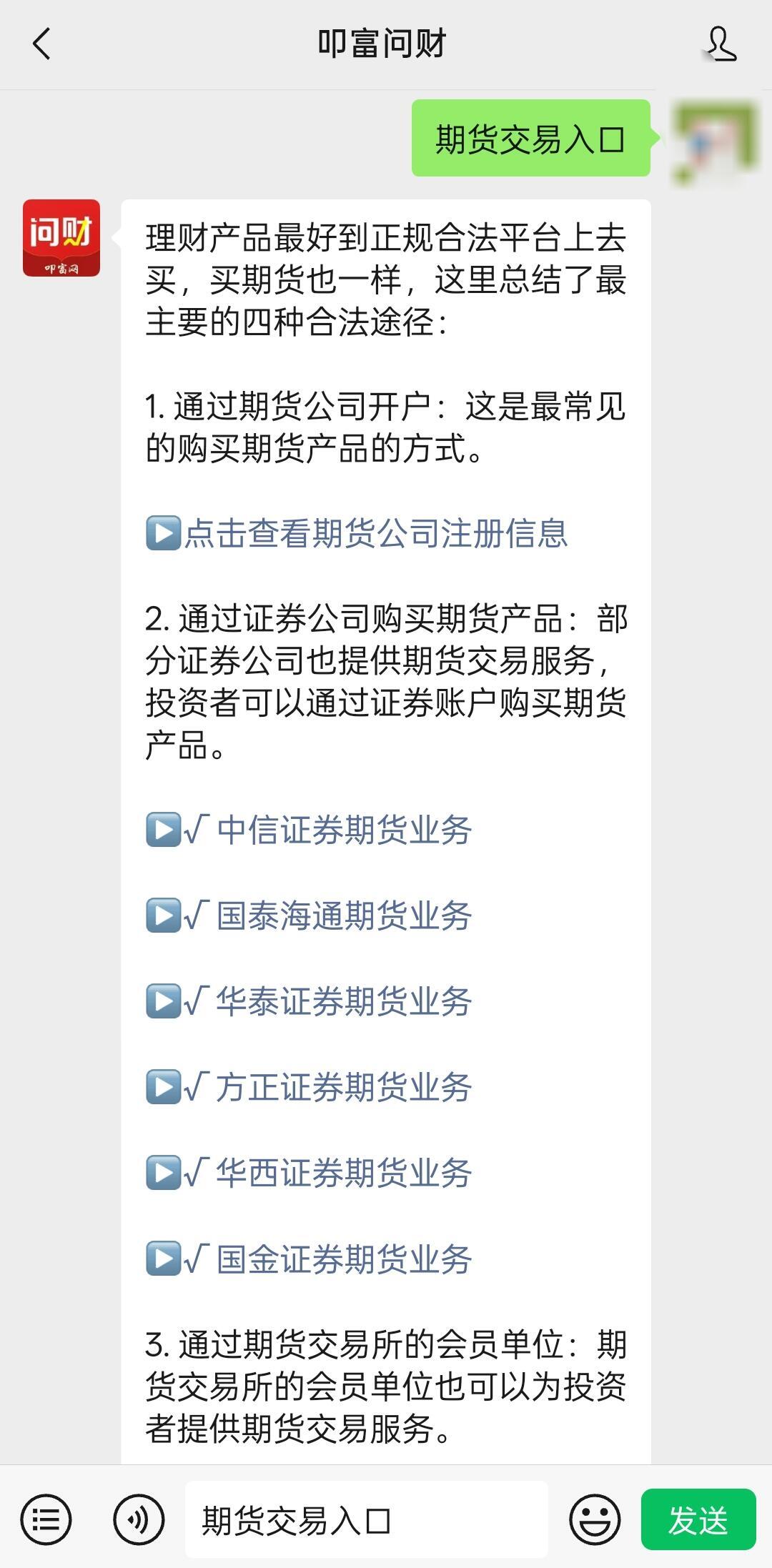Open 方正证券期货业务 link
This screenshot has height=1568, width=772.
(x=309, y=1087)
